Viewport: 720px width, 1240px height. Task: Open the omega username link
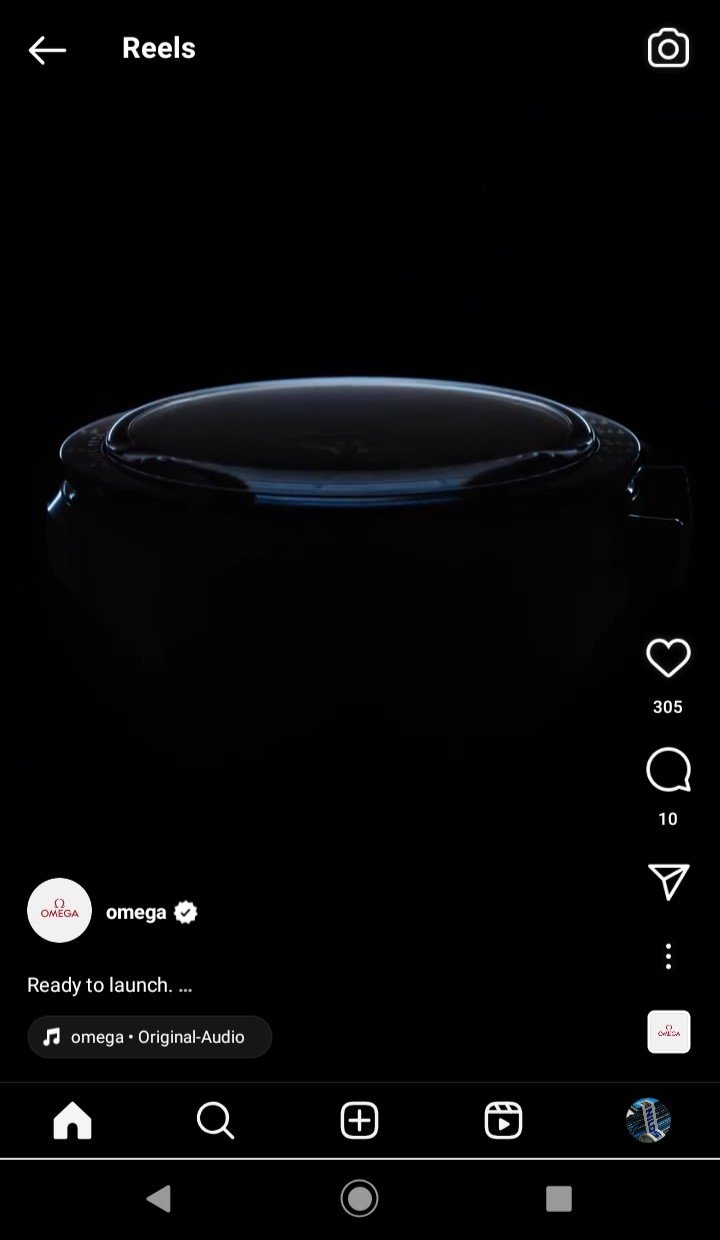(136, 912)
